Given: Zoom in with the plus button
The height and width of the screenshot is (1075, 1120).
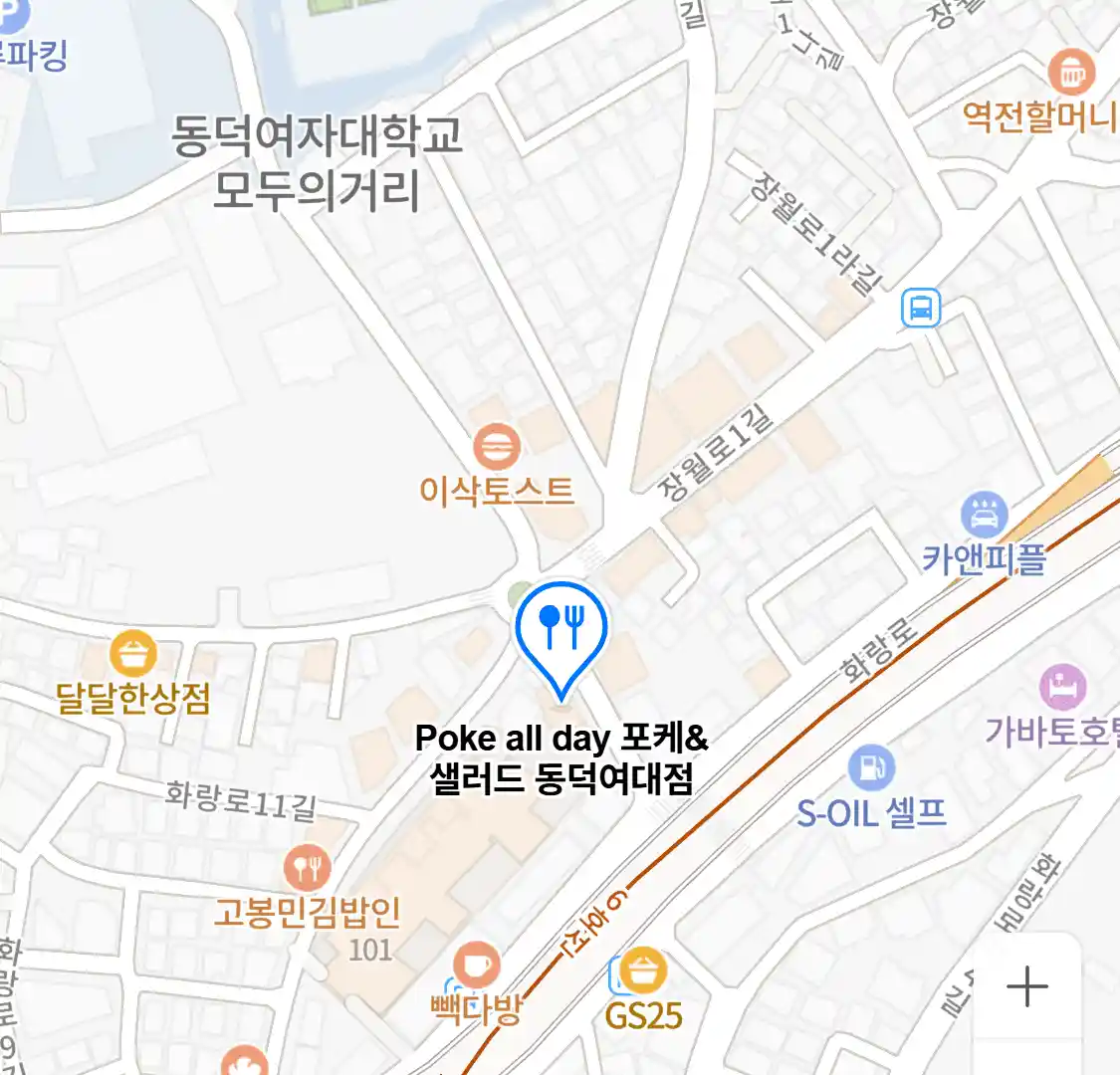Looking at the screenshot, I should coord(1026,986).
